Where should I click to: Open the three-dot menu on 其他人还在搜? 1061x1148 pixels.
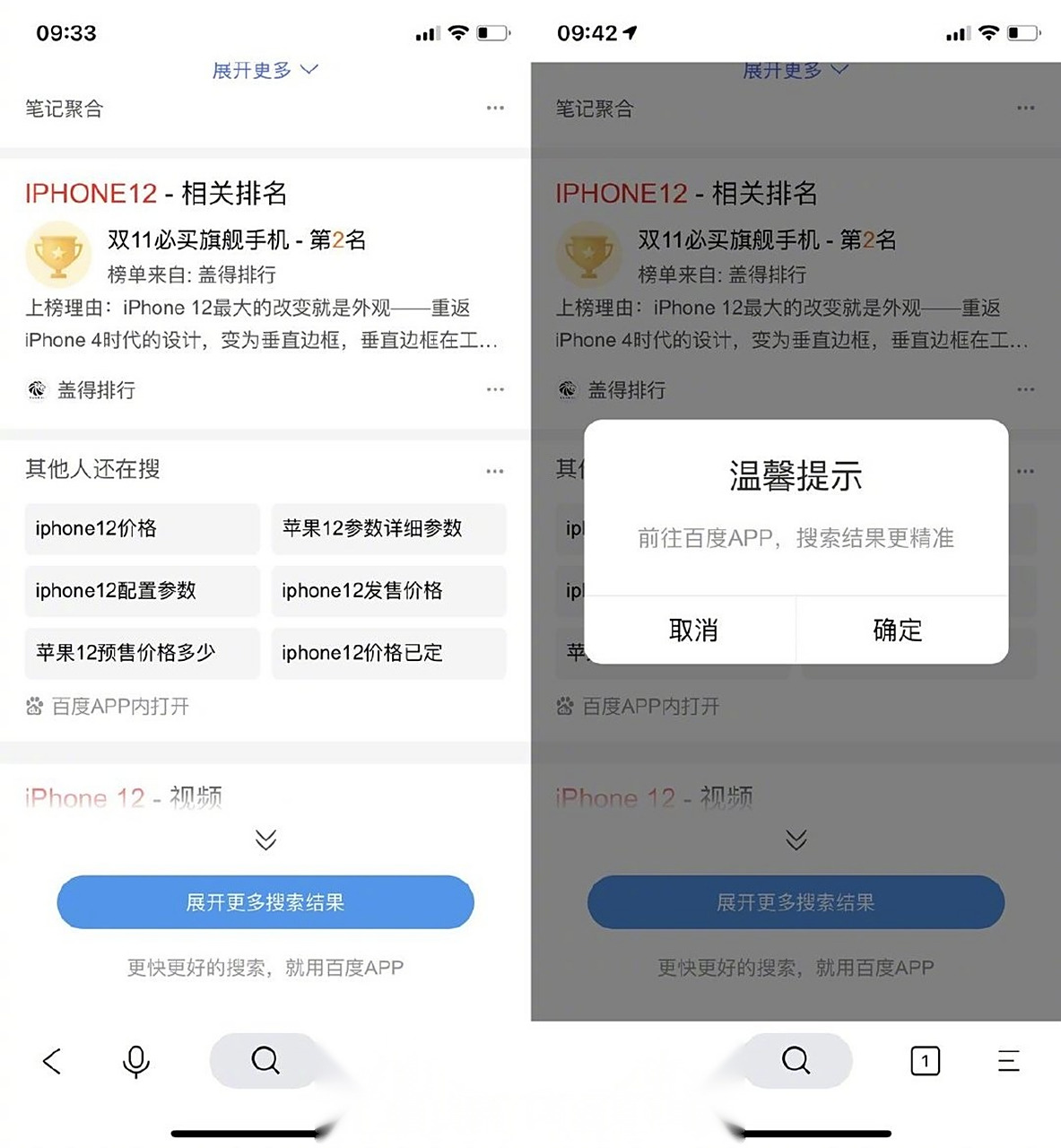pyautogui.click(x=494, y=471)
